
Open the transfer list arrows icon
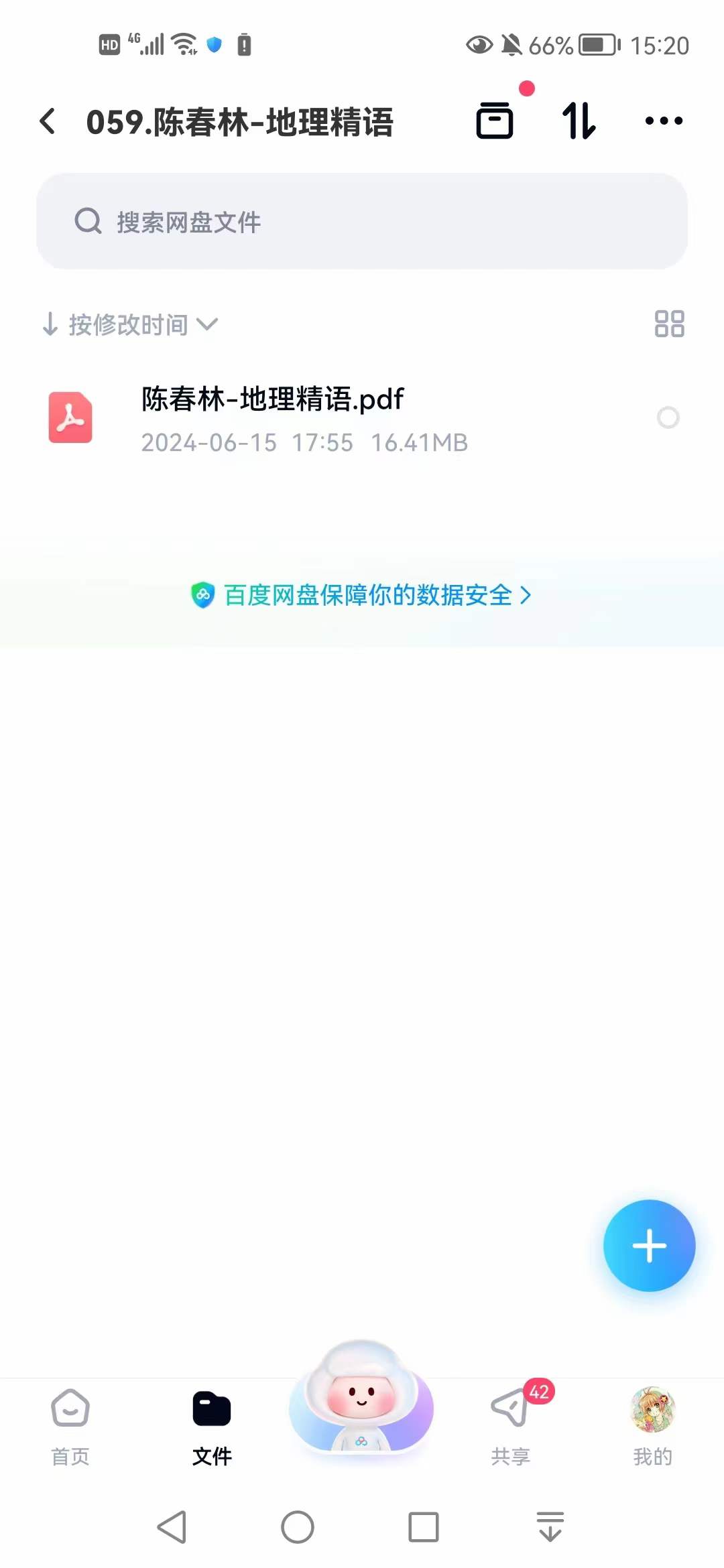coord(579,121)
